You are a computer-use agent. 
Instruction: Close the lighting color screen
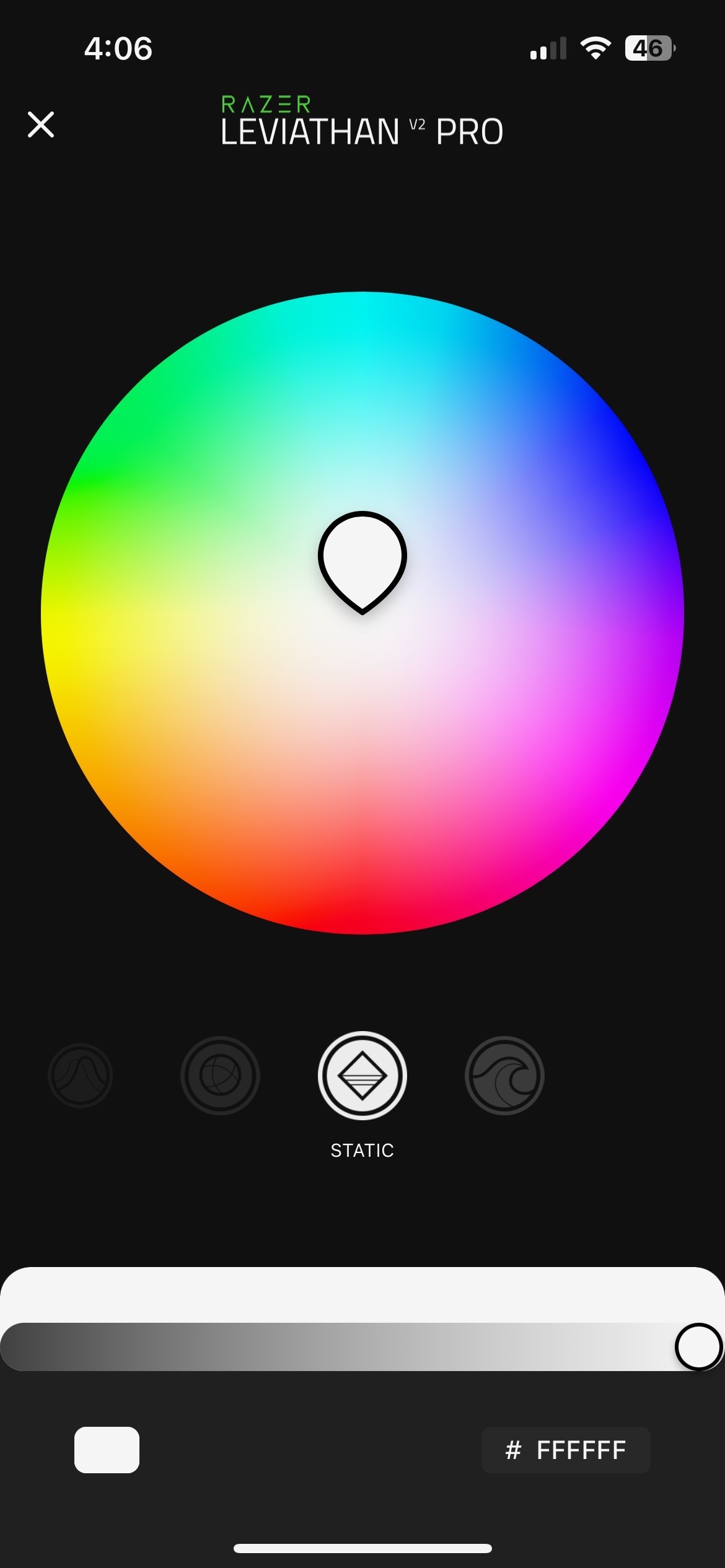pyautogui.click(x=41, y=124)
